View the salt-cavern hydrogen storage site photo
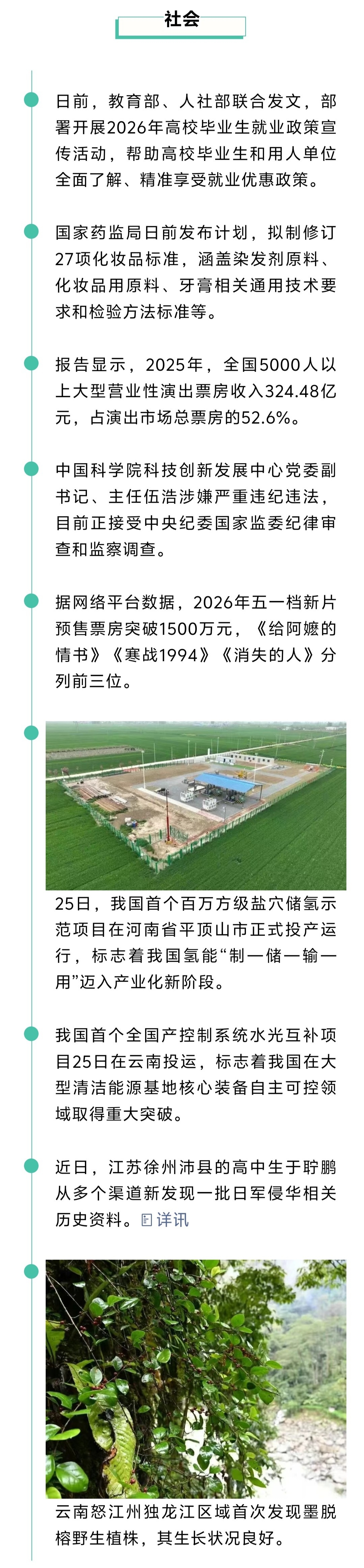 (196, 806)
